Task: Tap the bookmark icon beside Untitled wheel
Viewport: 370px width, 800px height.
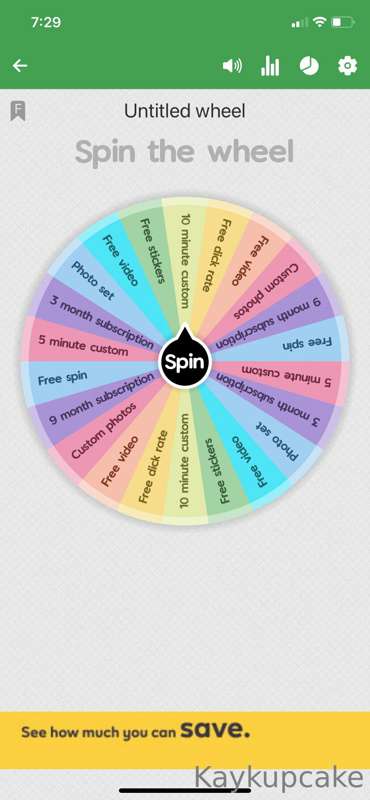Action: (x=18, y=111)
